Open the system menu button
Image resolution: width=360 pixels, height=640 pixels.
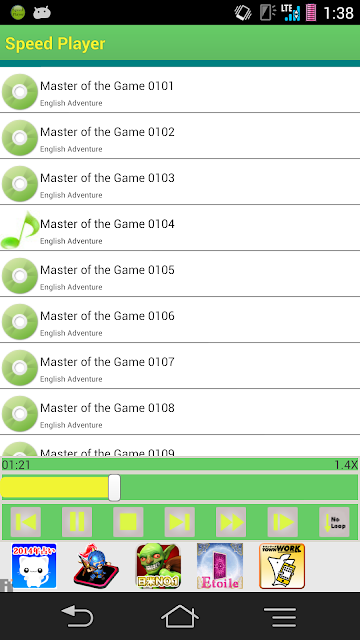pos(280,617)
